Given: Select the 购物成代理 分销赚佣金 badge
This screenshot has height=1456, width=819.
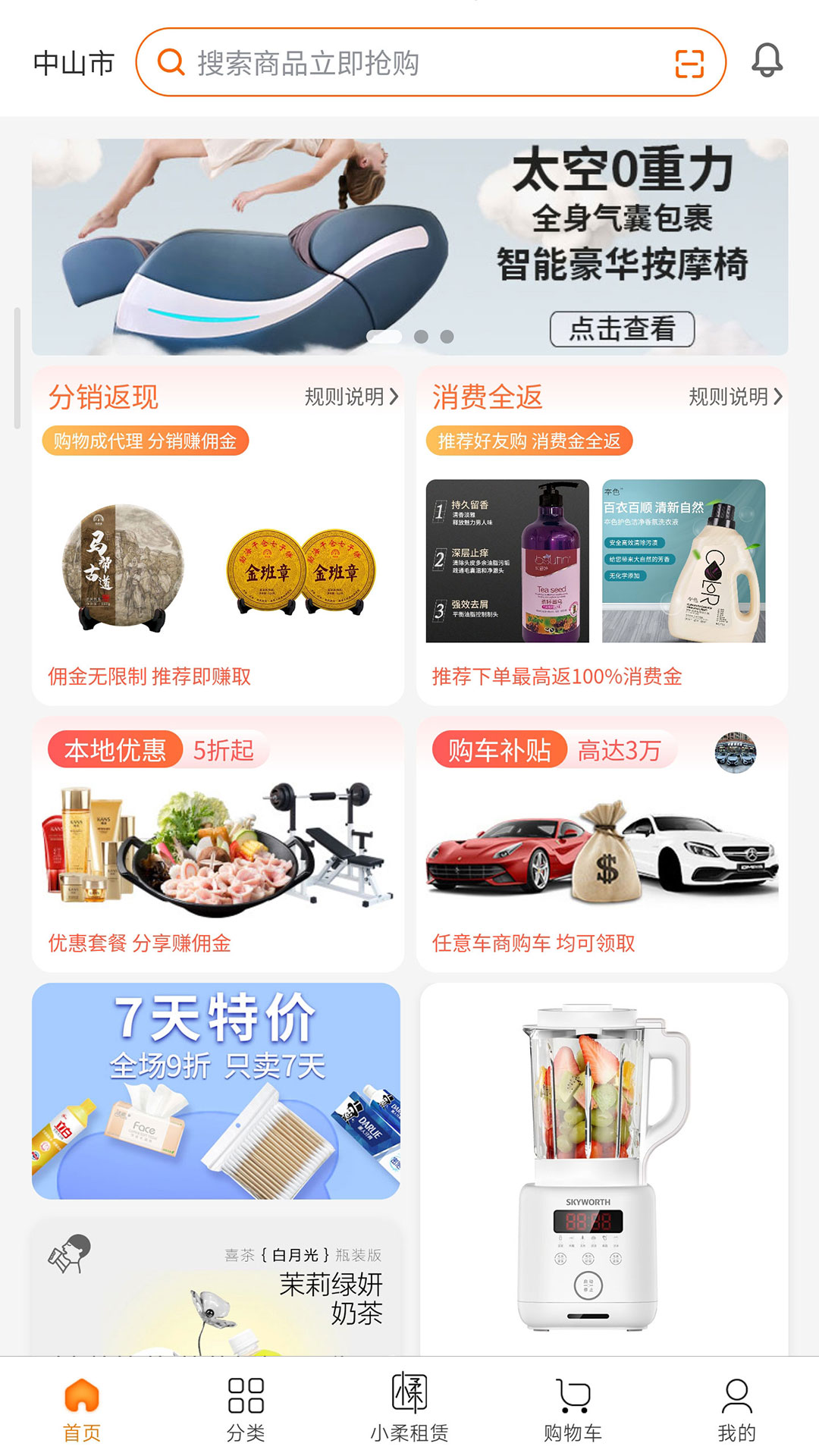Looking at the screenshot, I should coord(145,442).
